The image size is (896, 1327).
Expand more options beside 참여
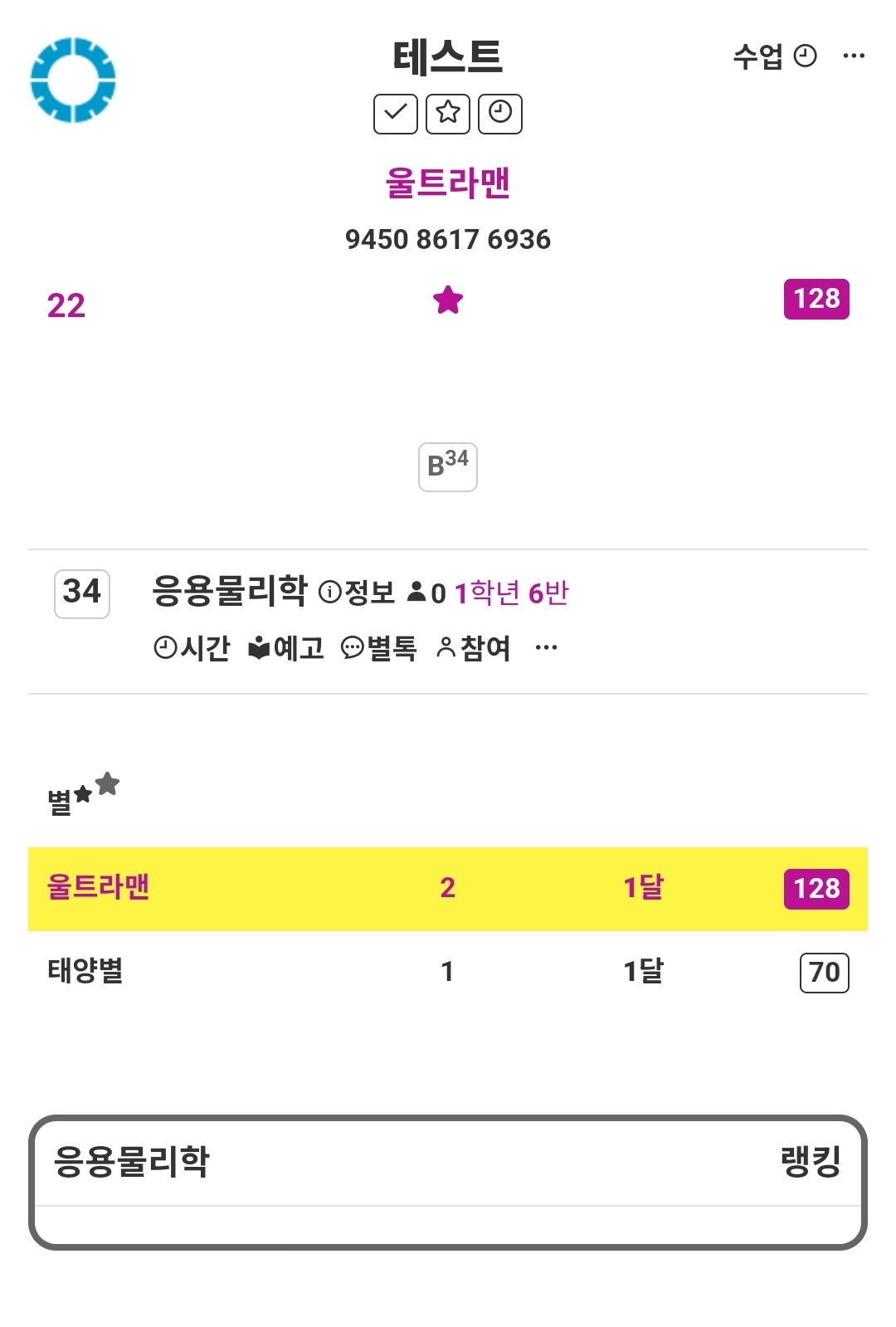(546, 648)
